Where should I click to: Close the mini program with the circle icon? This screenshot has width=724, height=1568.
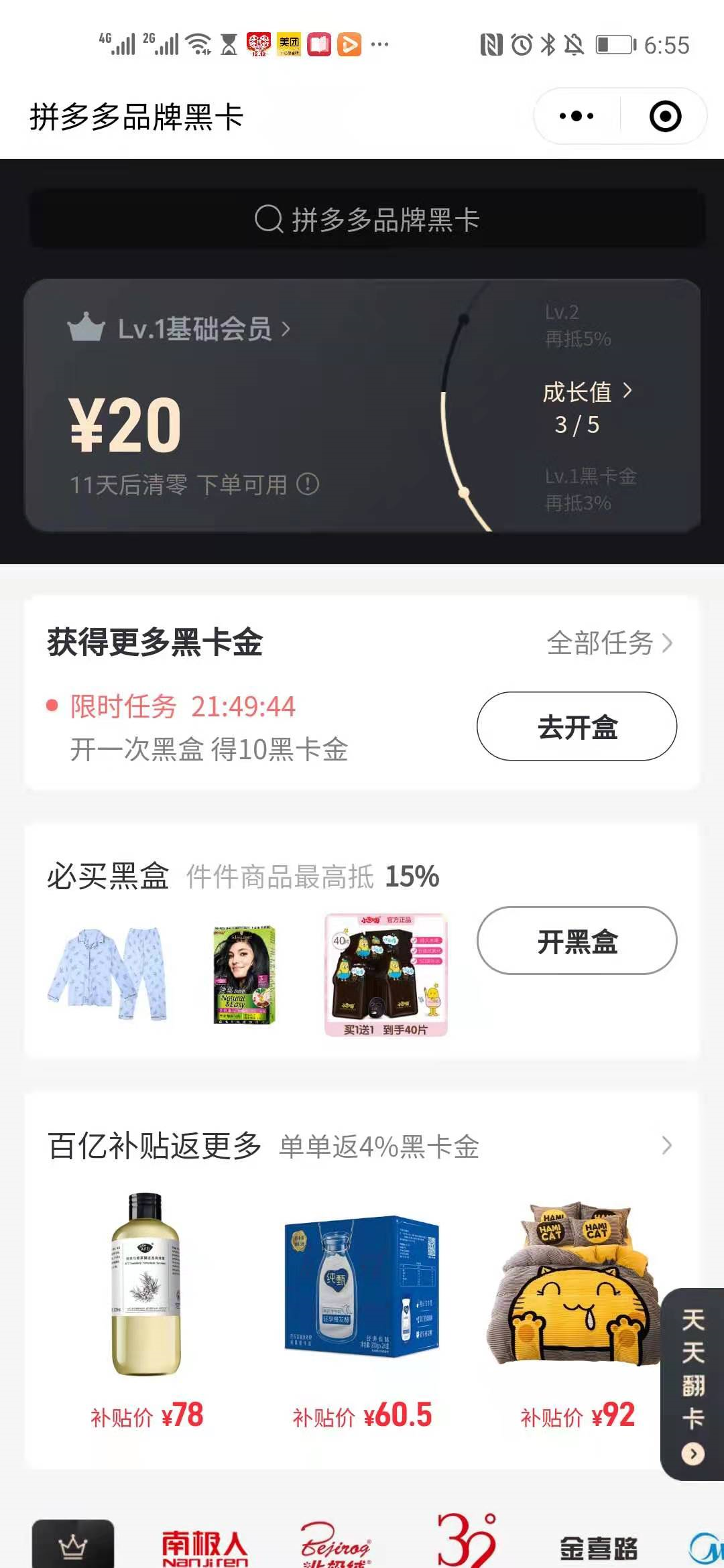665,117
